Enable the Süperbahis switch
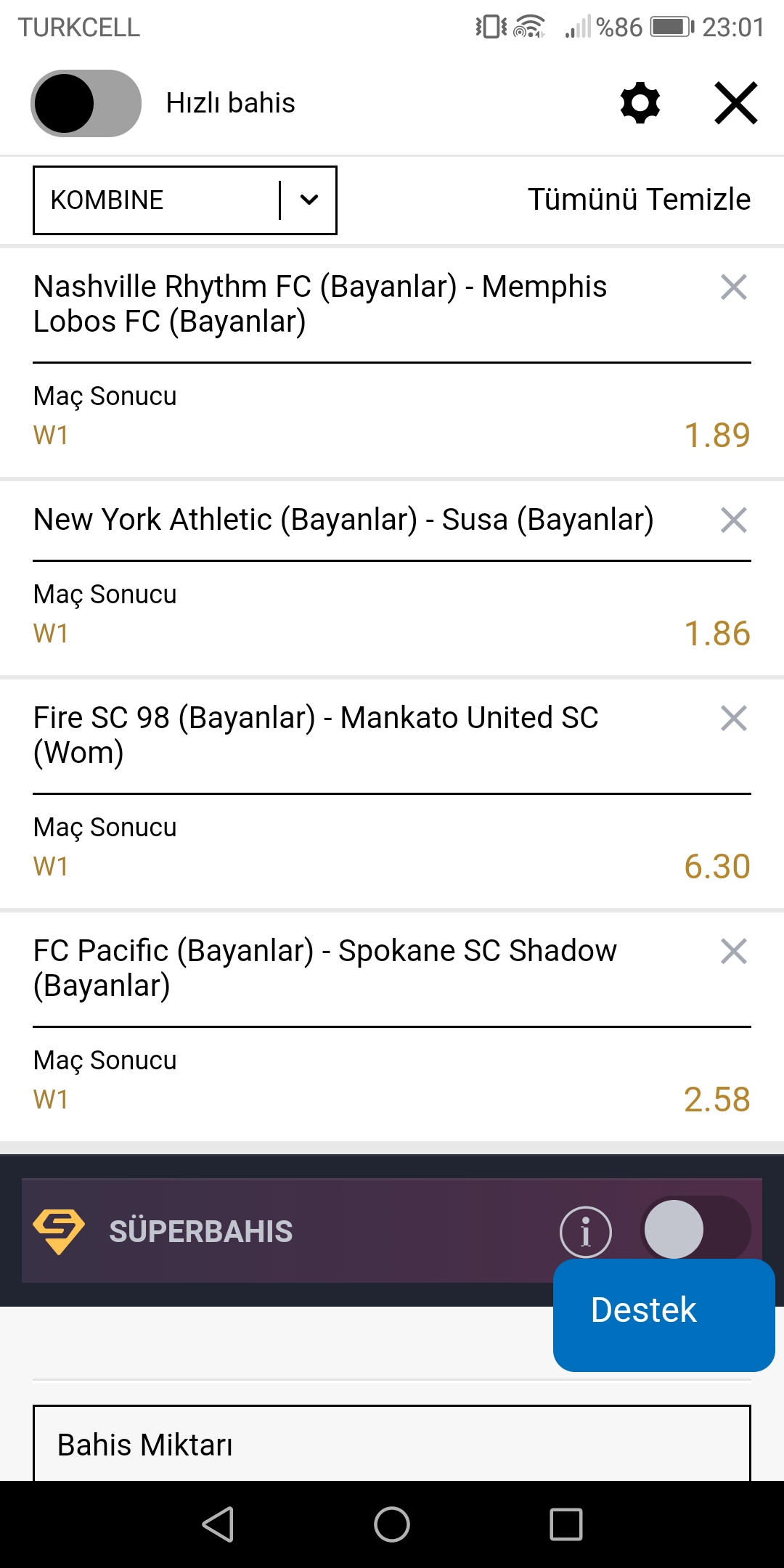Screen dimensions: 784x1568 pos(695,1229)
